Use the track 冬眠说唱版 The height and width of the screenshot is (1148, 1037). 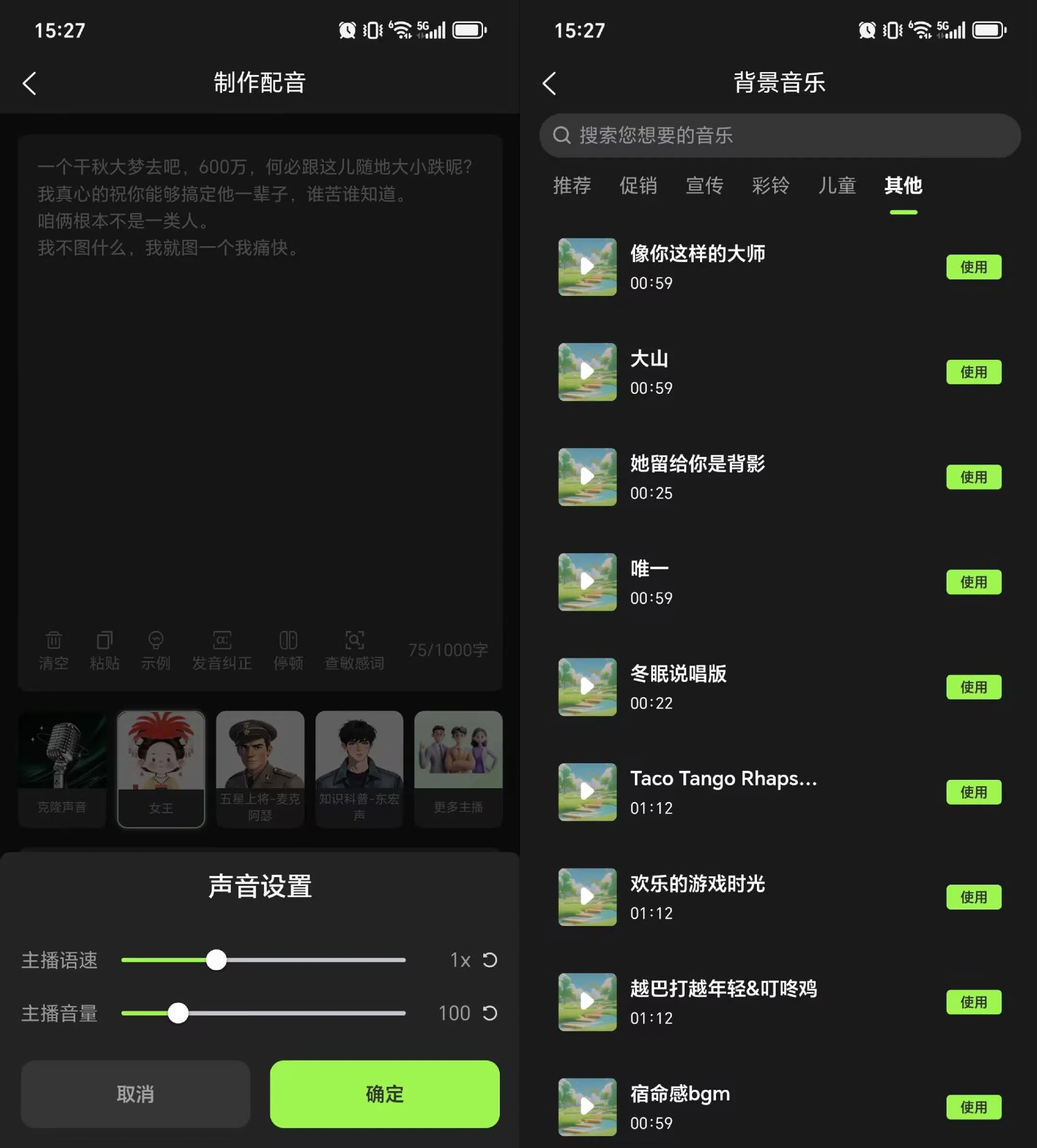[x=973, y=687]
